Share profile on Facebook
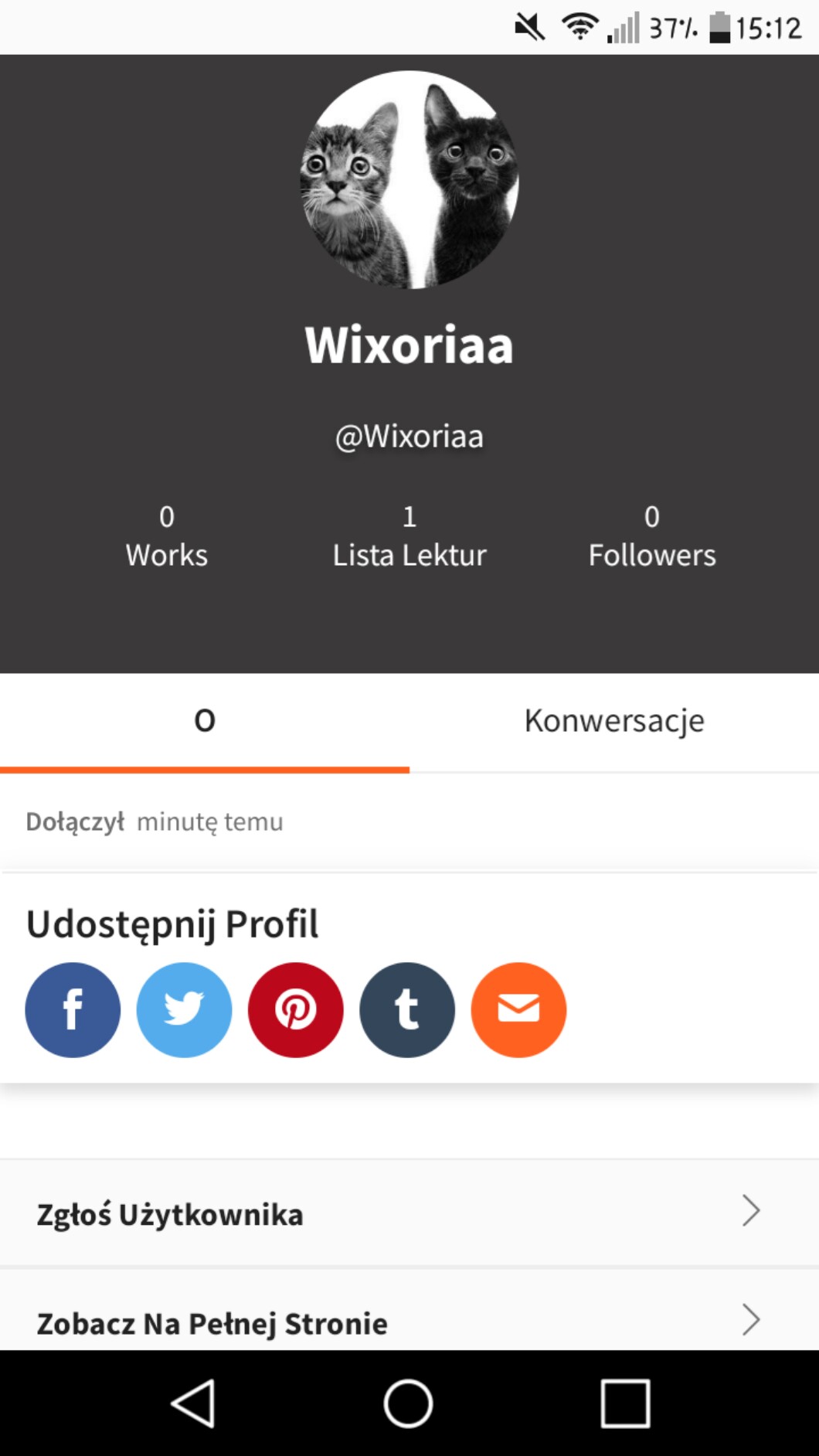819x1456 pixels. click(x=73, y=1009)
